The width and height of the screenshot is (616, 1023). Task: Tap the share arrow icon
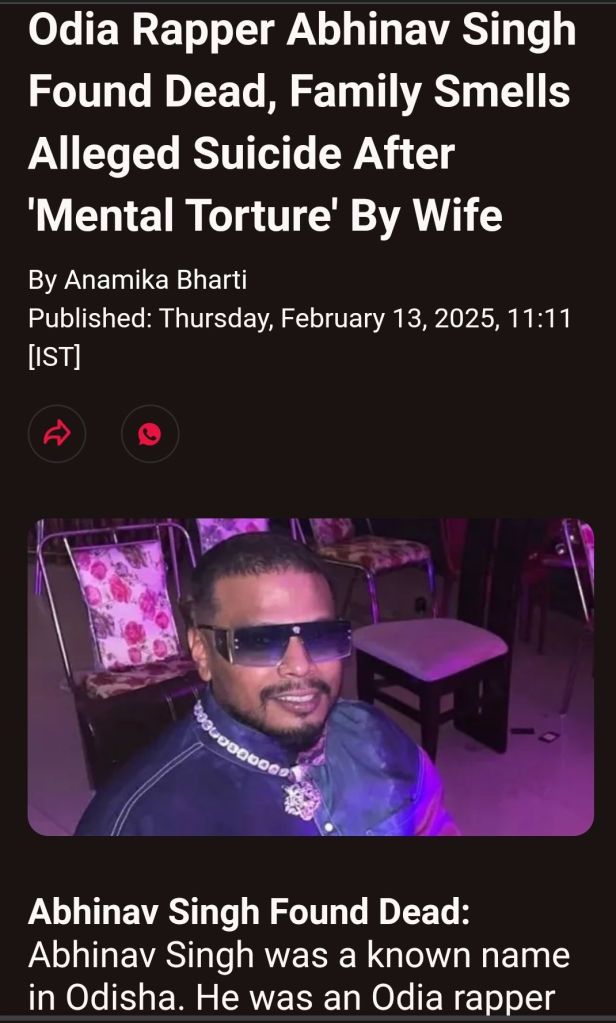[57, 434]
